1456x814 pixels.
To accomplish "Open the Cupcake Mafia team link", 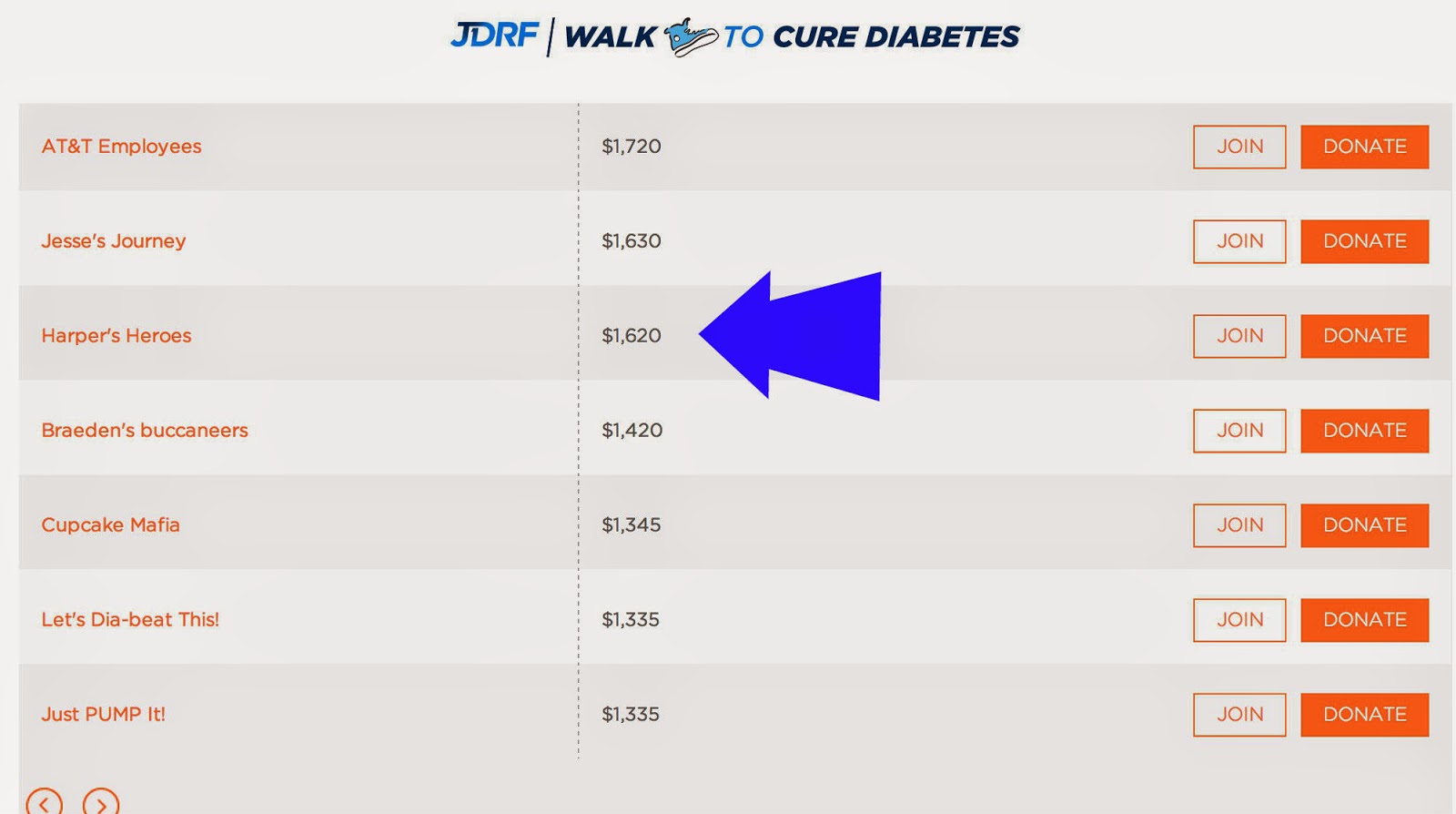I will pos(110,525).
